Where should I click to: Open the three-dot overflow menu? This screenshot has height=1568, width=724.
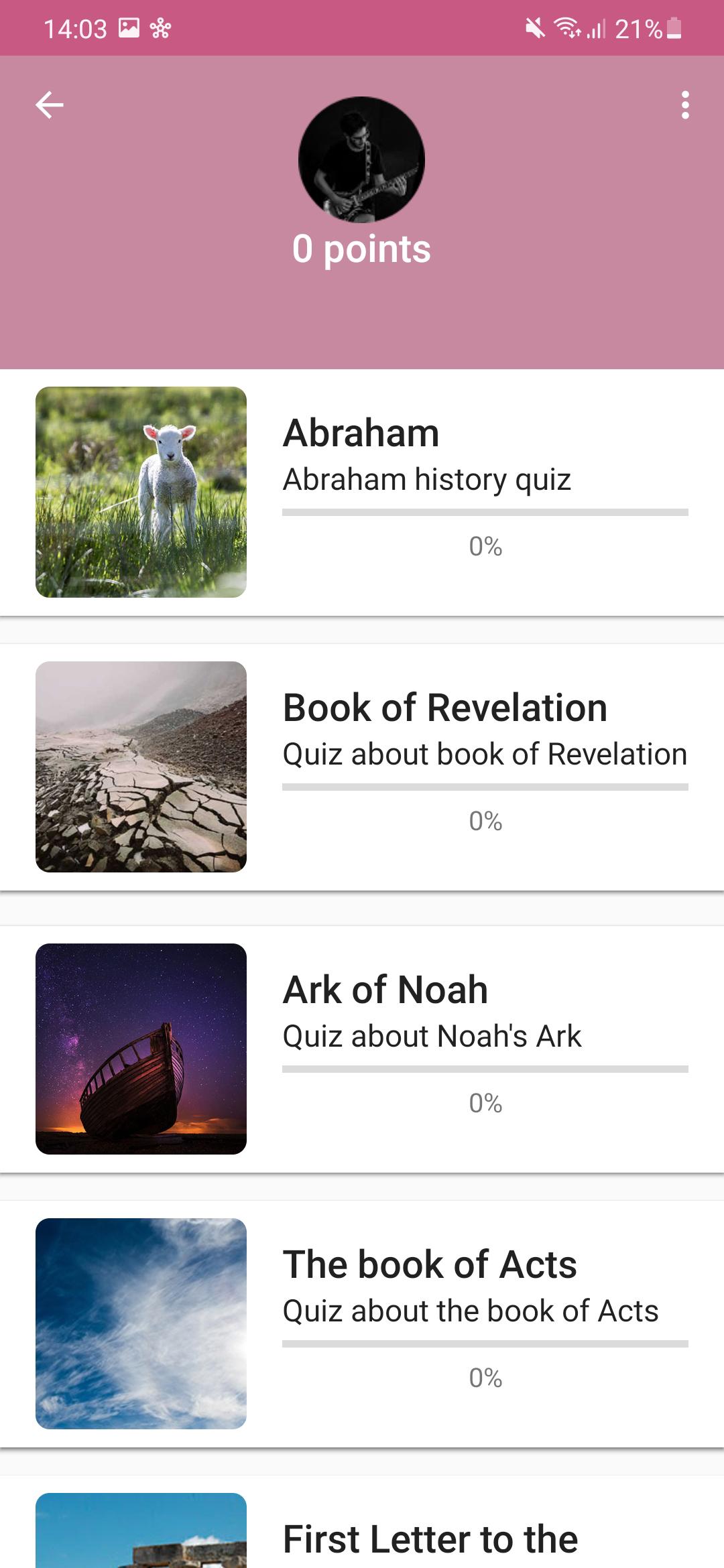point(684,105)
